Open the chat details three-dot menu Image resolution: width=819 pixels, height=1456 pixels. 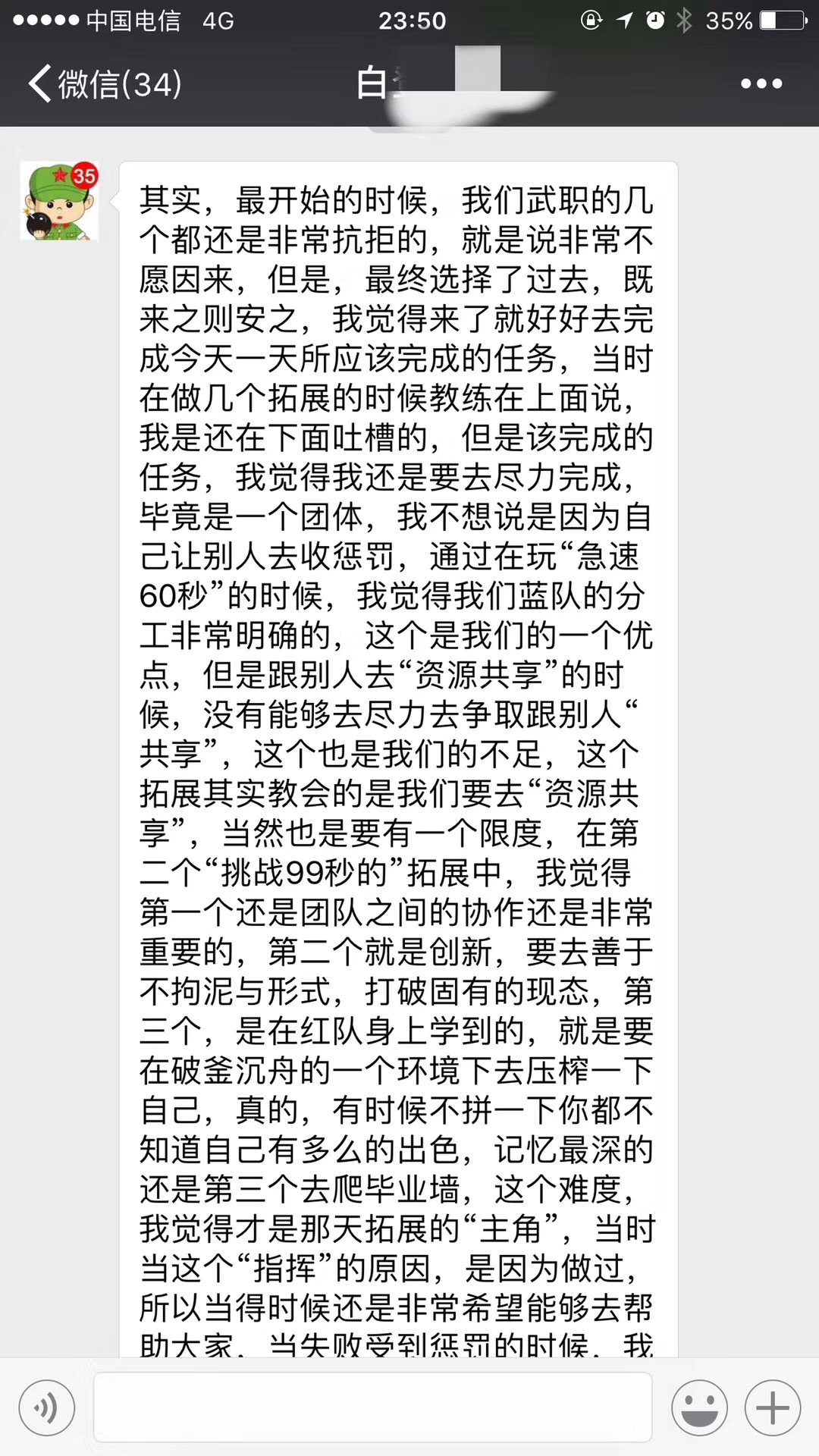click(761, 83)
